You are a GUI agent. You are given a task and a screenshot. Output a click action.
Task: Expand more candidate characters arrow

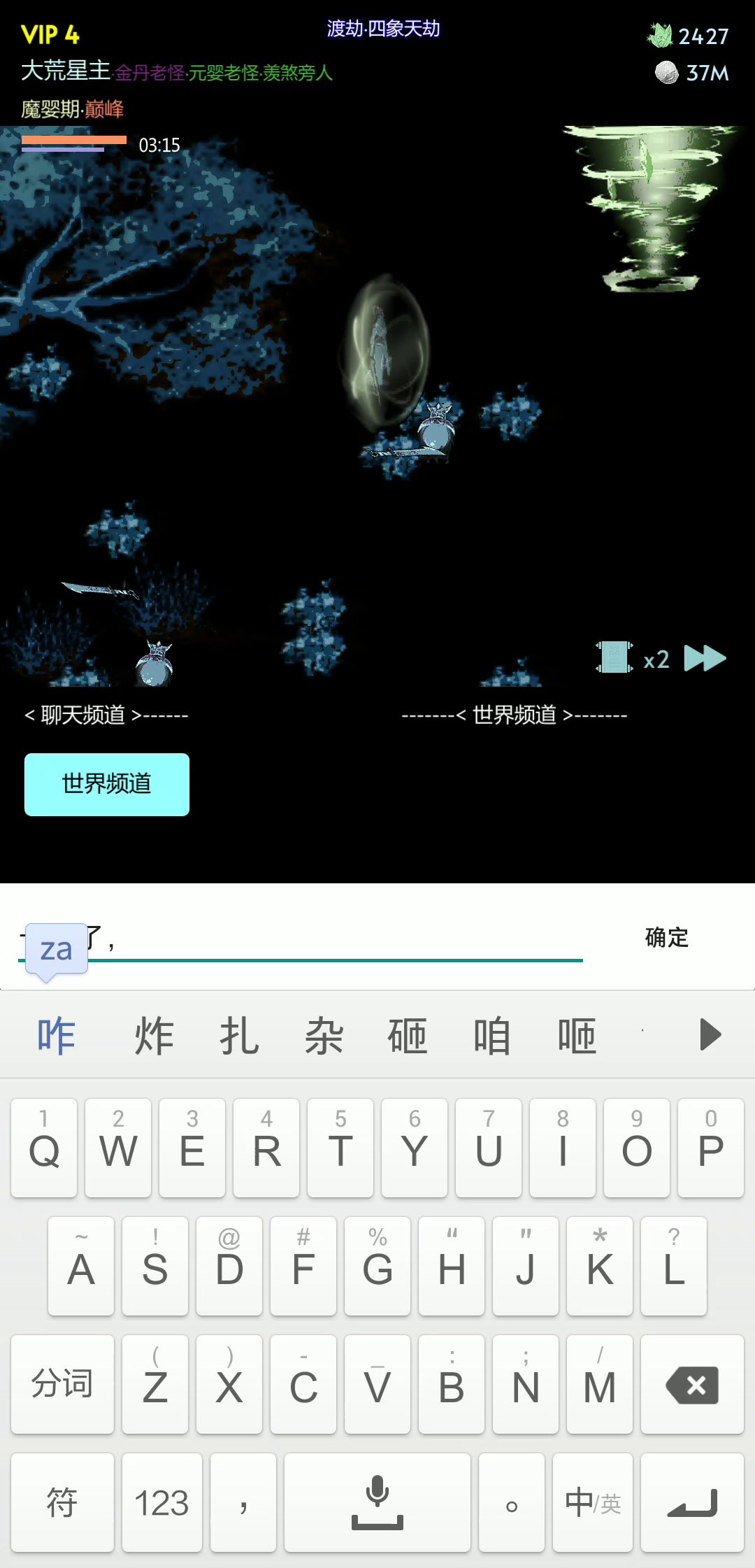[710, 1034]
